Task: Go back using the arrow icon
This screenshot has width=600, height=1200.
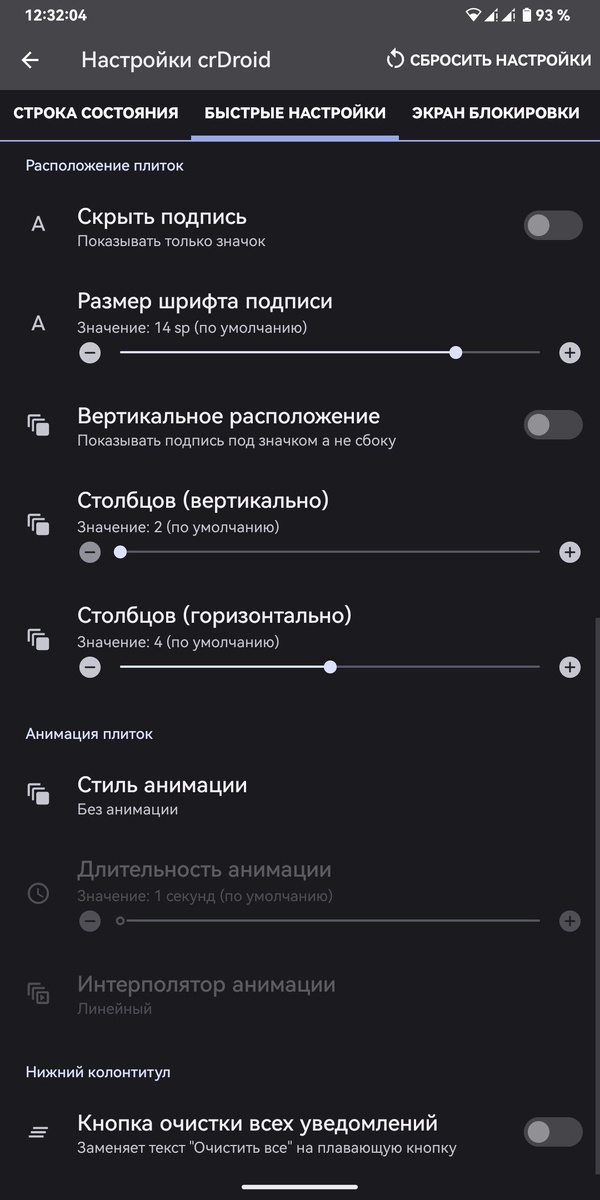Action: pos(30,60)
